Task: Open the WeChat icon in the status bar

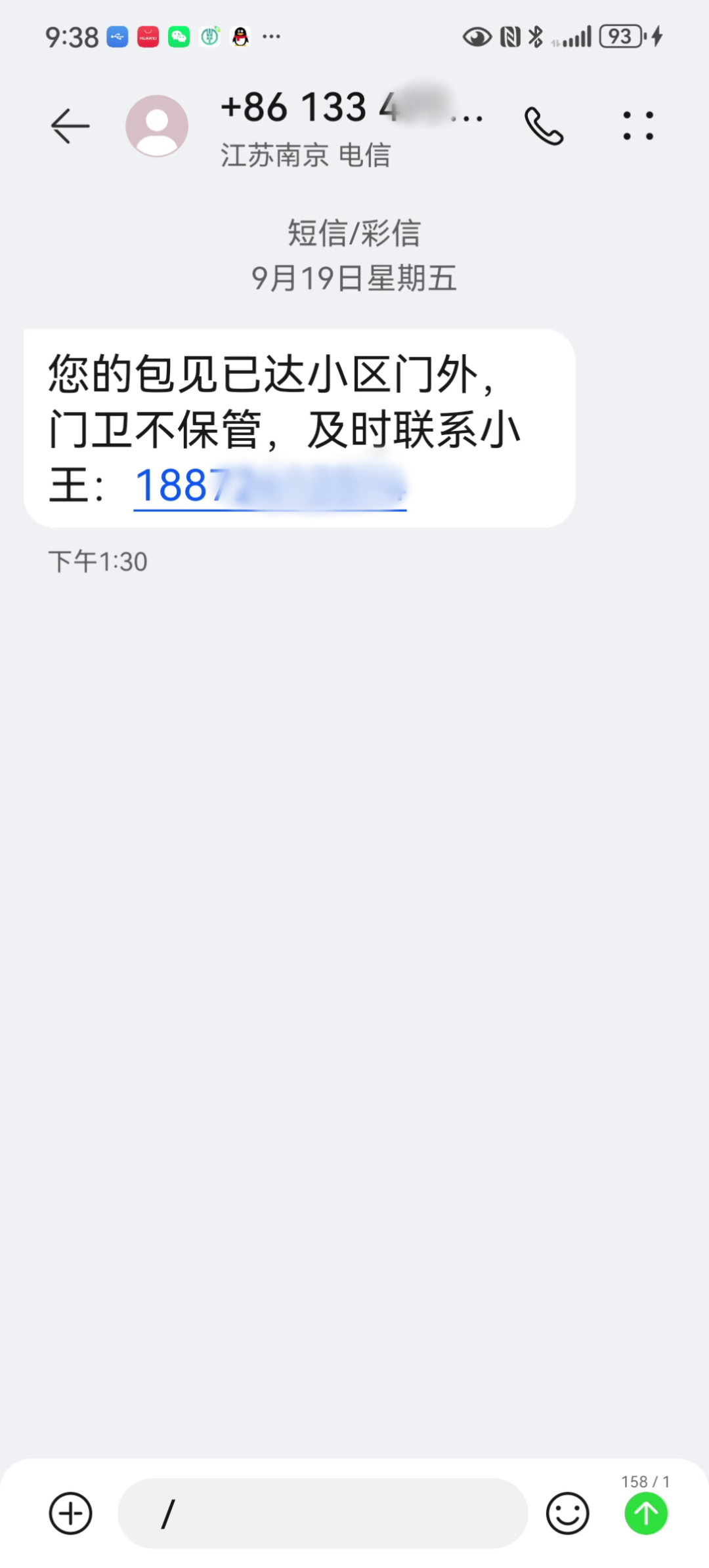Action: point(178,37)
